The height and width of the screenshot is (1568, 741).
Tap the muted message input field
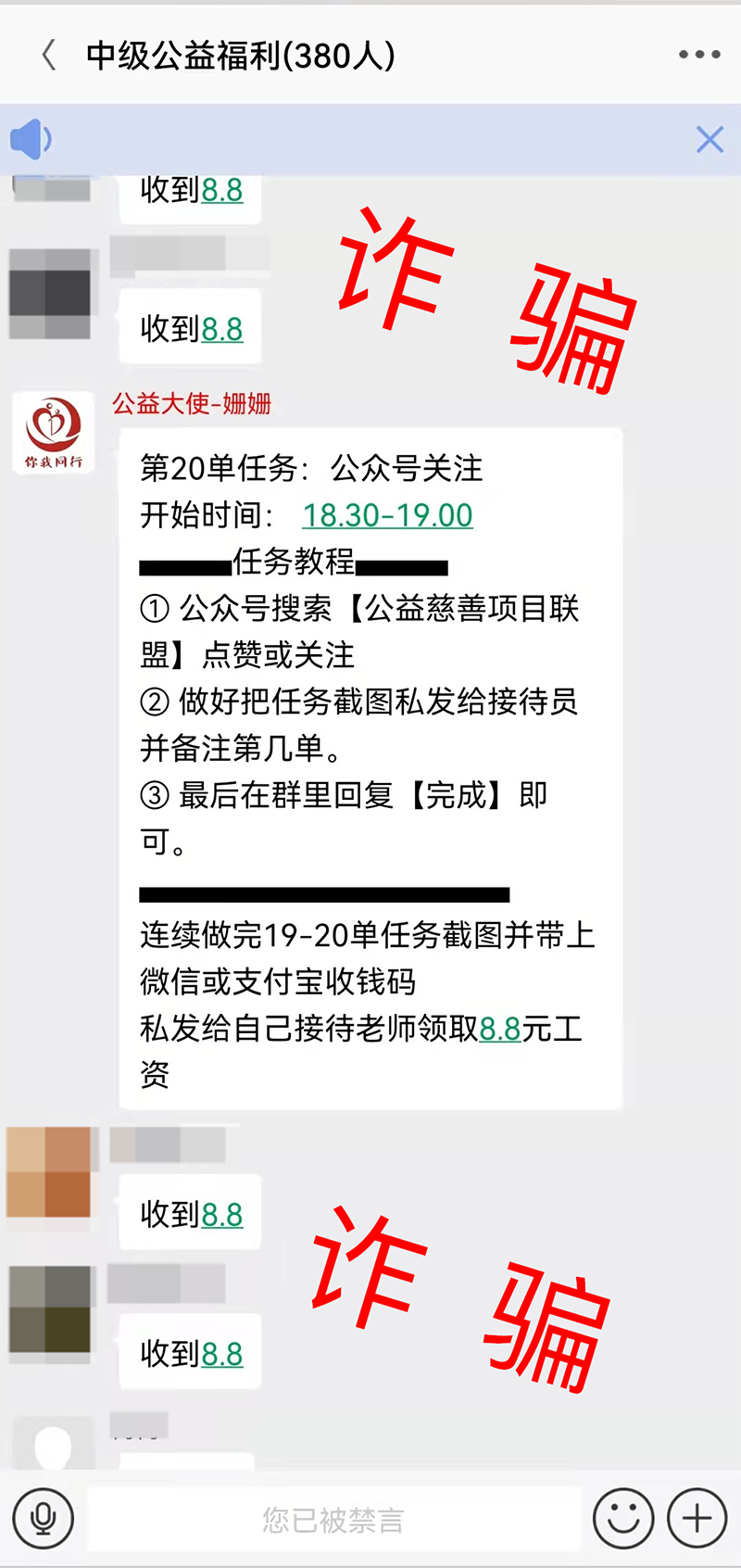click(333, 1519)
